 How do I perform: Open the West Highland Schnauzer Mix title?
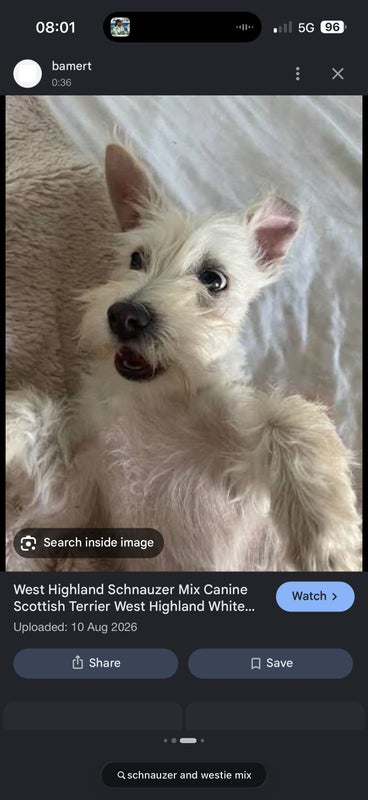click(x=134, y=598)
